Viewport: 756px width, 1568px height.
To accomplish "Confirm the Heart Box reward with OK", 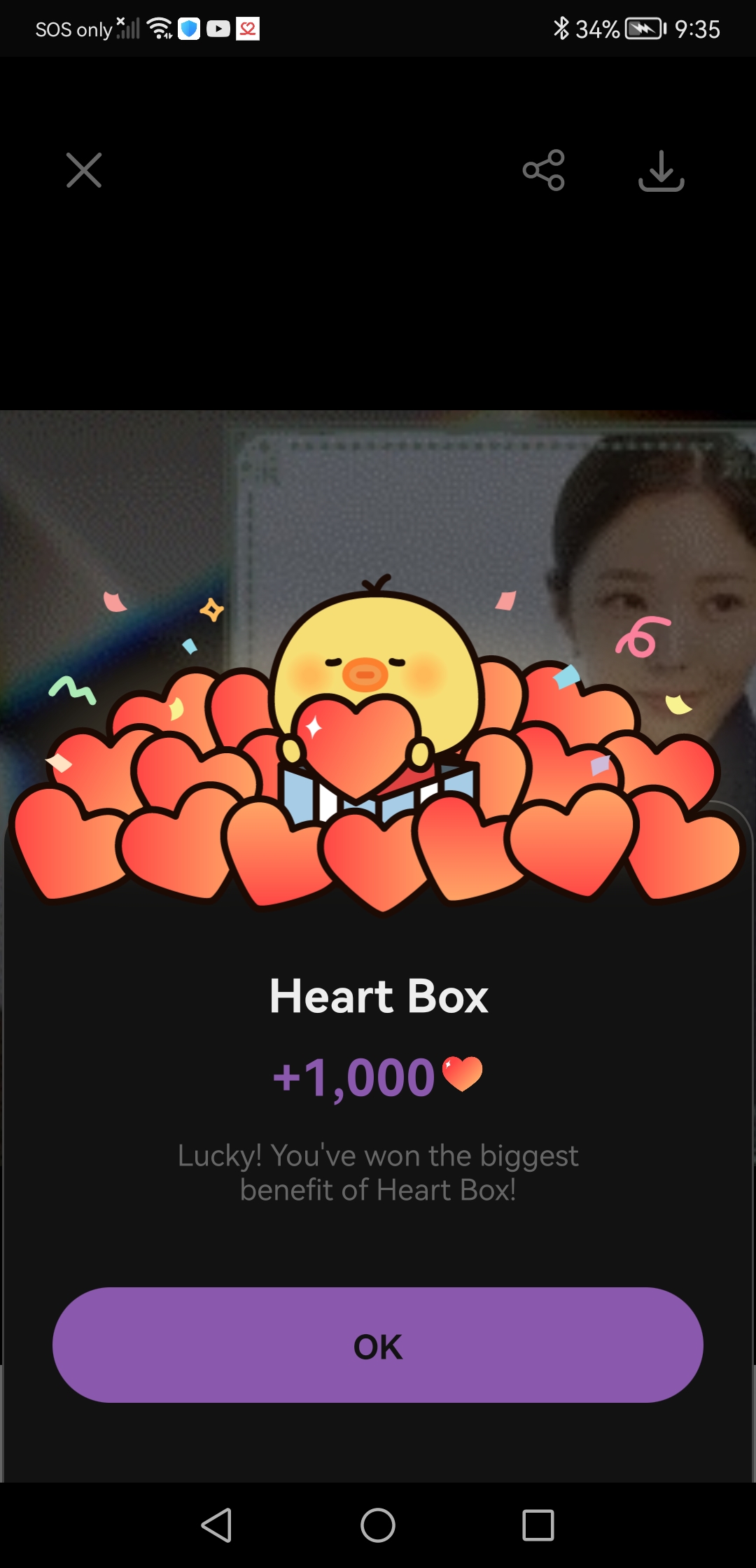I will coord(378,1345).
